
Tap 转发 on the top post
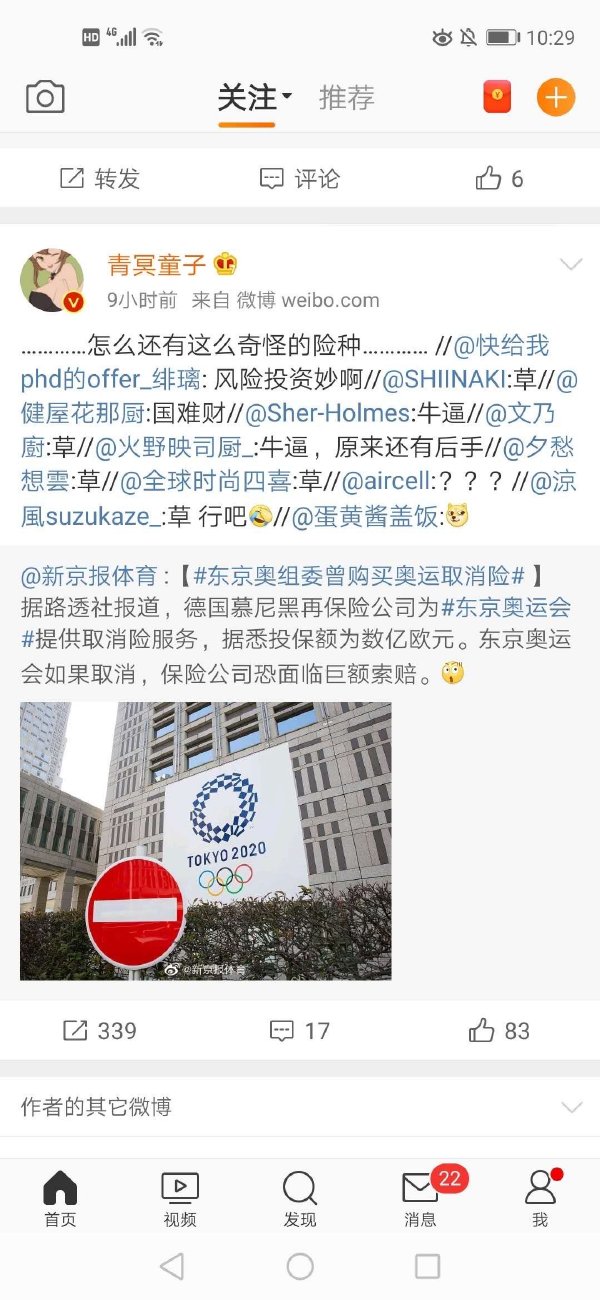(100, 179)
